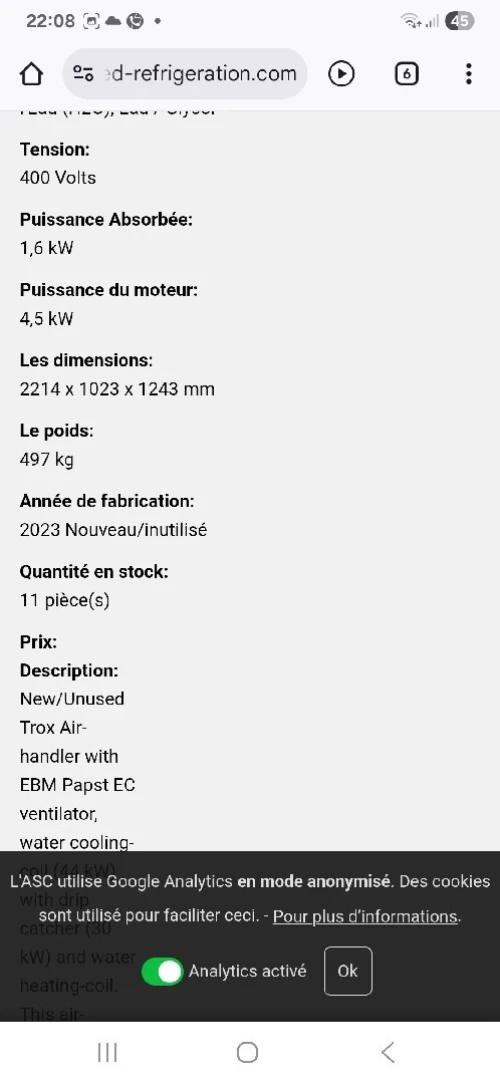Open the browser overflow menu
Image resolution: width=500 pixels, height=1084 pixels.
[469, 74]
